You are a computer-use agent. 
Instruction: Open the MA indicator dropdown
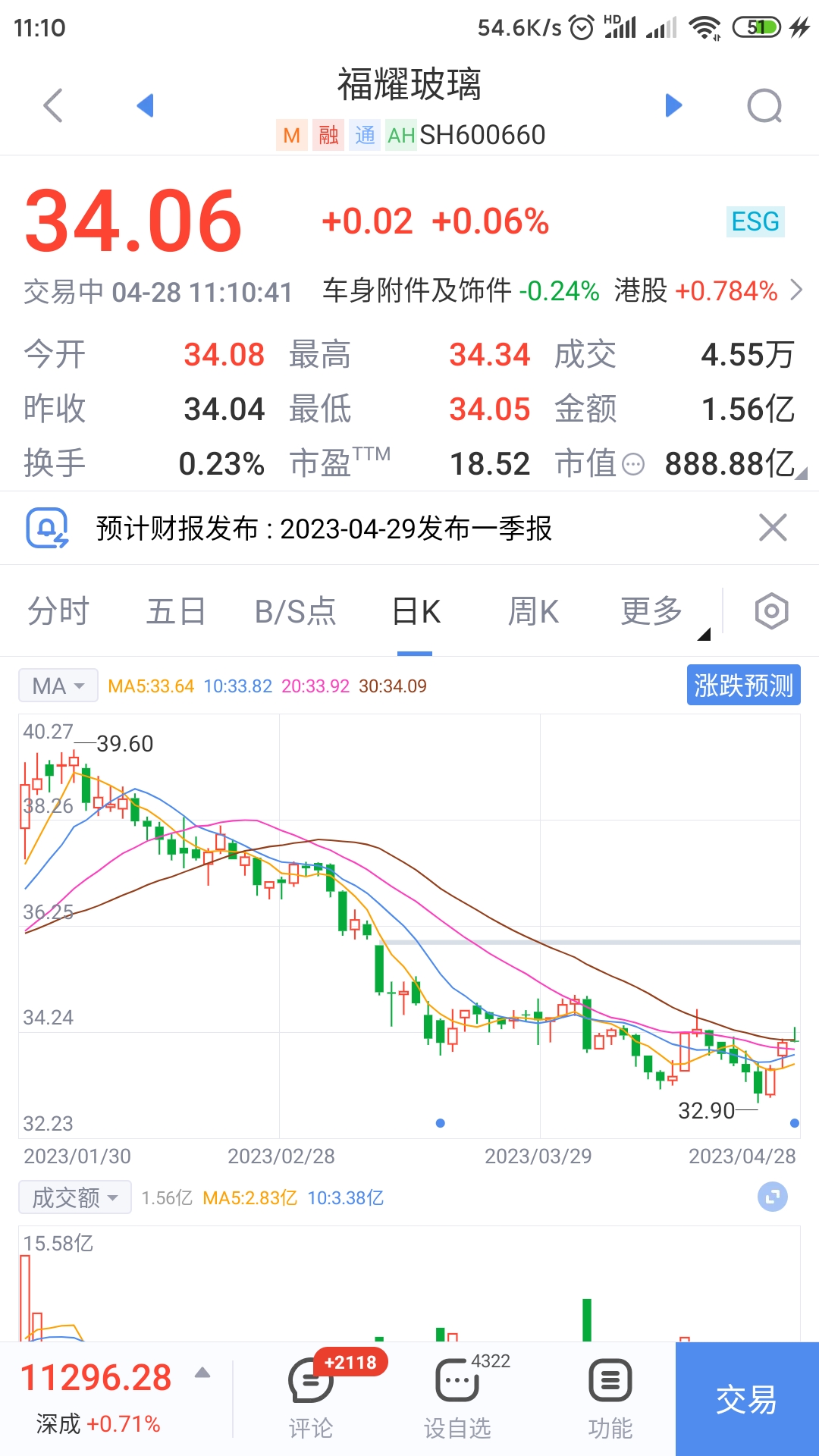pyautogui.click(x=58, y=686)
